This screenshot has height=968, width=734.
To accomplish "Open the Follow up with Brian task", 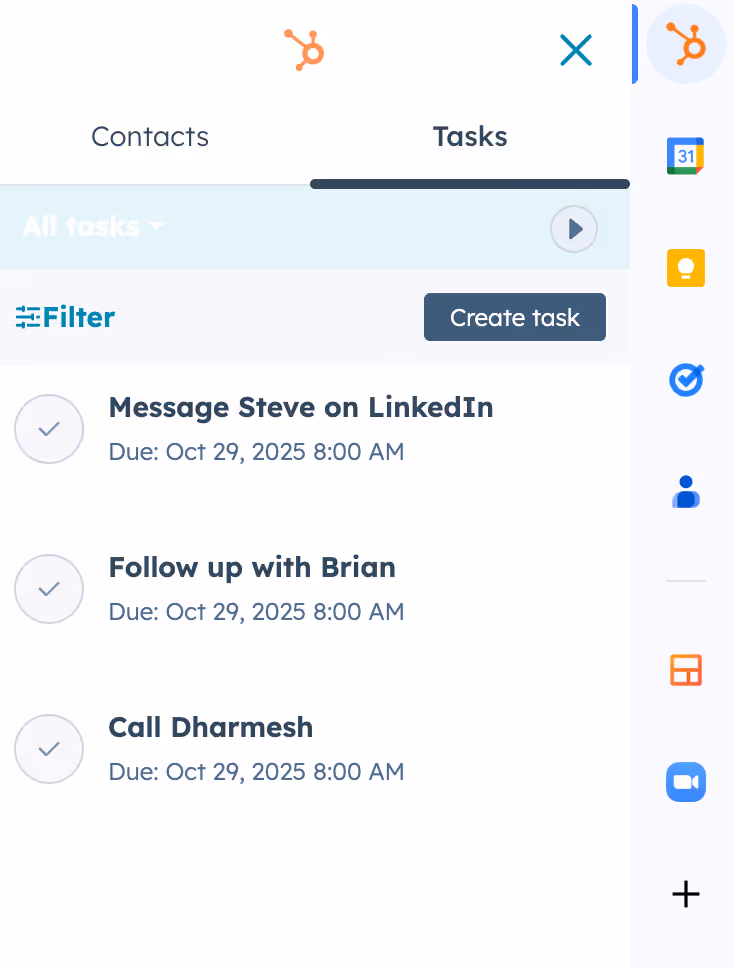I will tap(252, 568).
